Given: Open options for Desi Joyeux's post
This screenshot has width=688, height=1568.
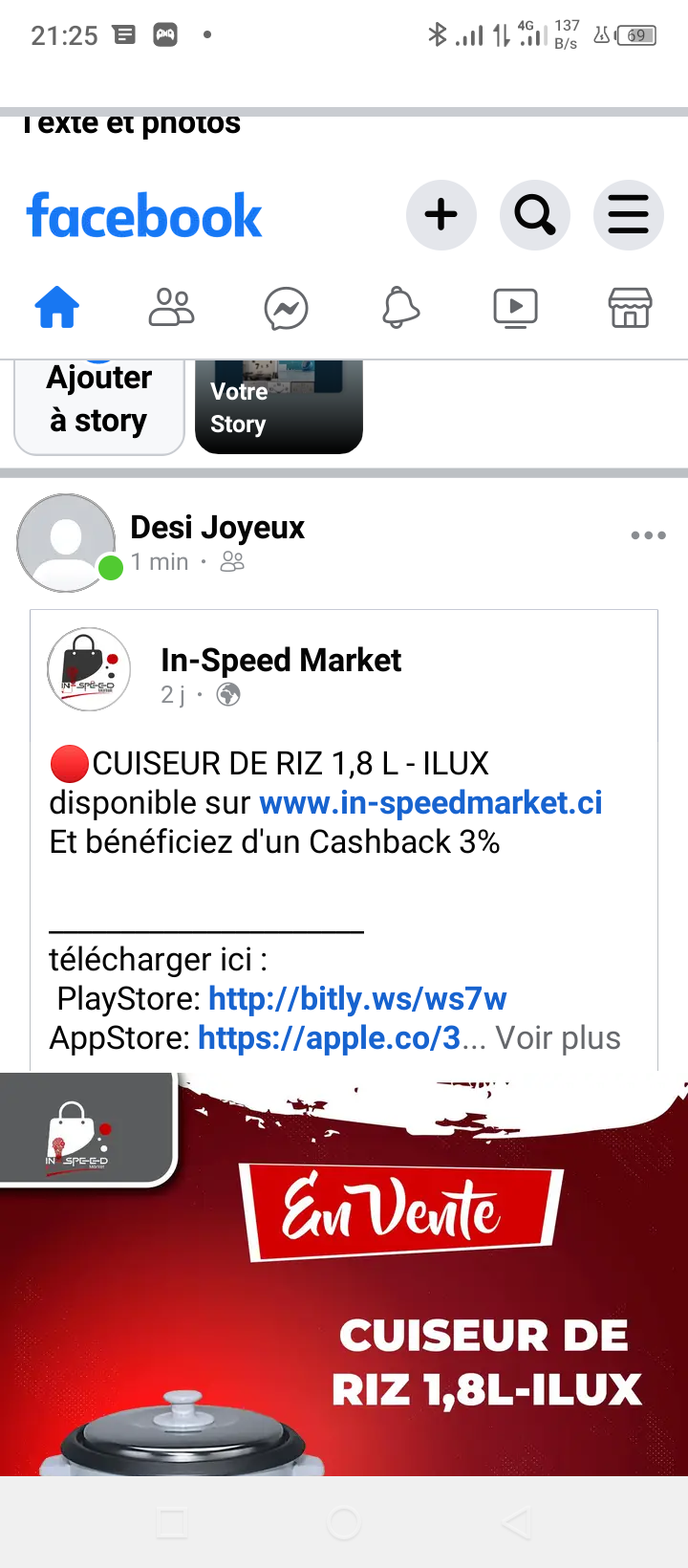Looking at the screenshot, I should click(648, 535).
